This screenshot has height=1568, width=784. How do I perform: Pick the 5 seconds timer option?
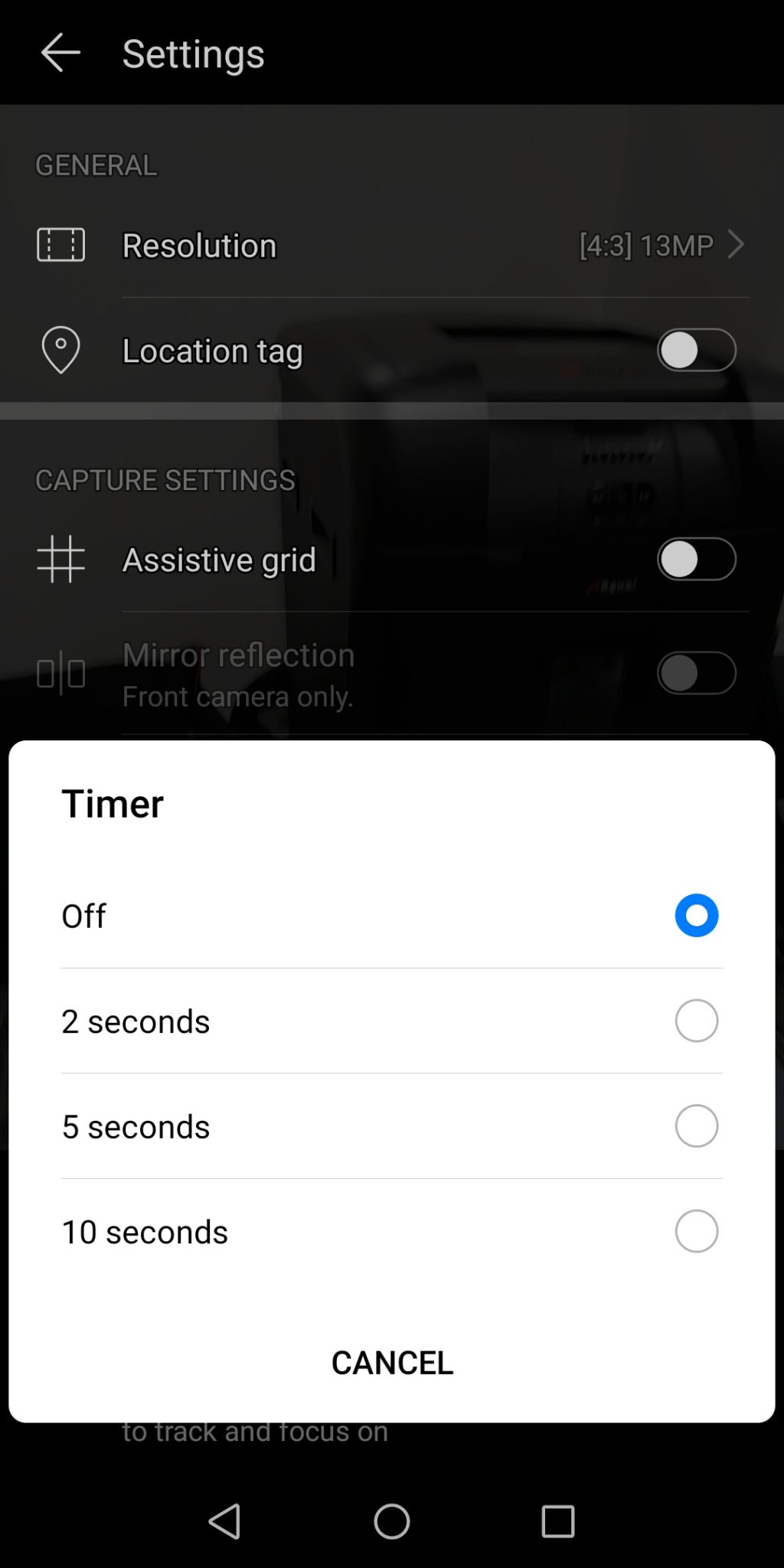(x=392, y=1125)
